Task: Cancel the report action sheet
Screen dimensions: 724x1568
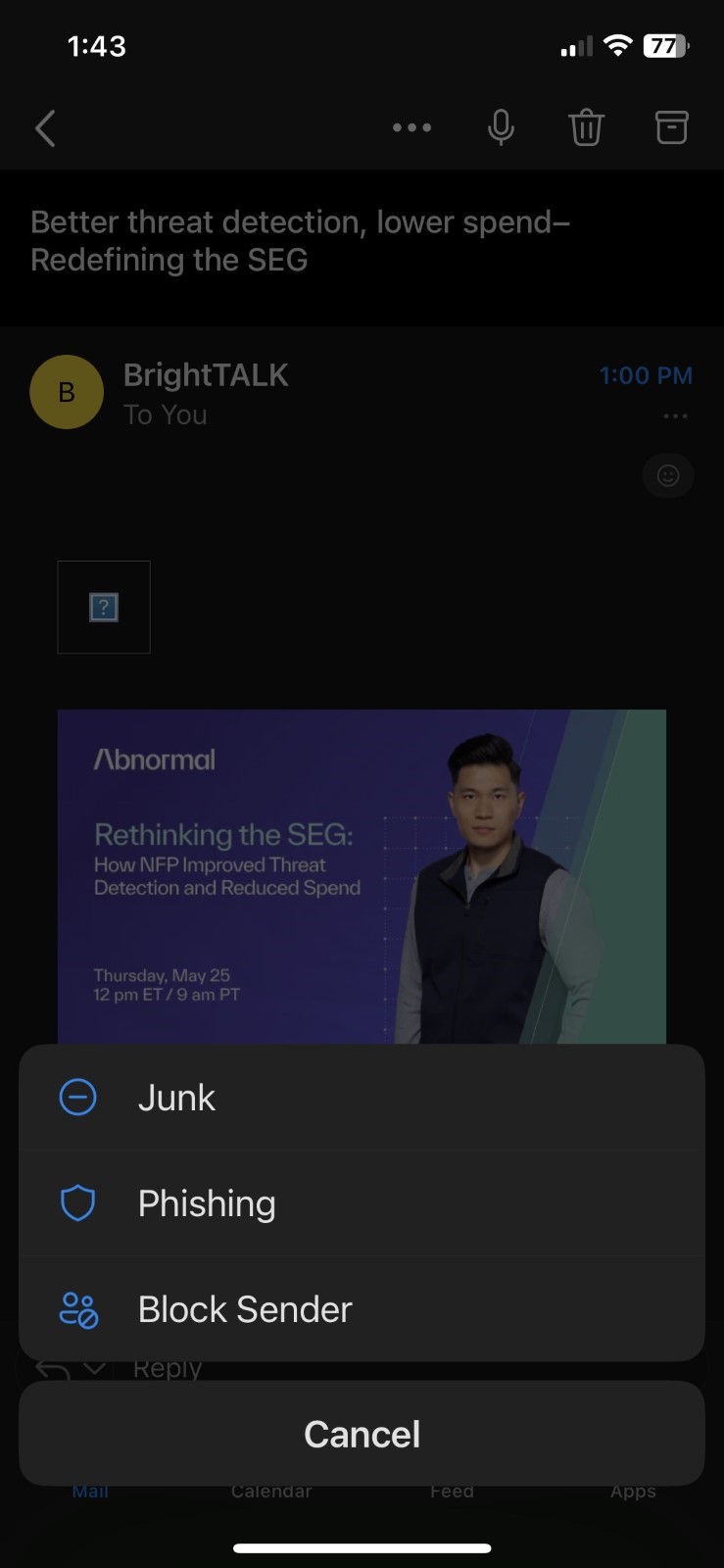Action: click(362, 1434)
